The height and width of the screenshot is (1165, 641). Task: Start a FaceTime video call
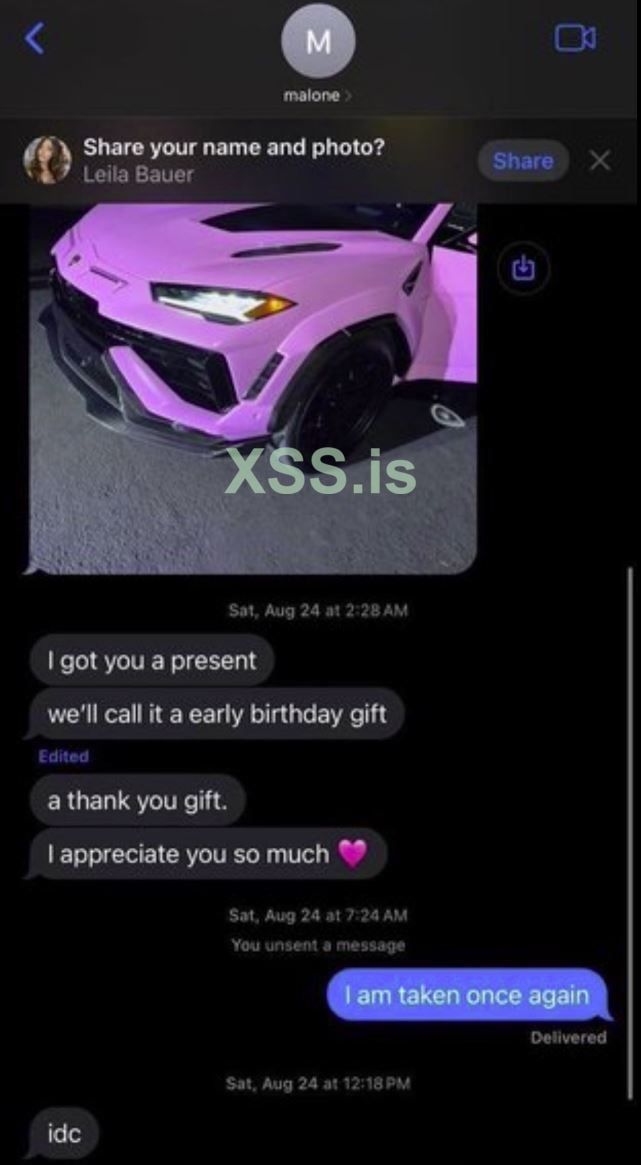point(575,38)
